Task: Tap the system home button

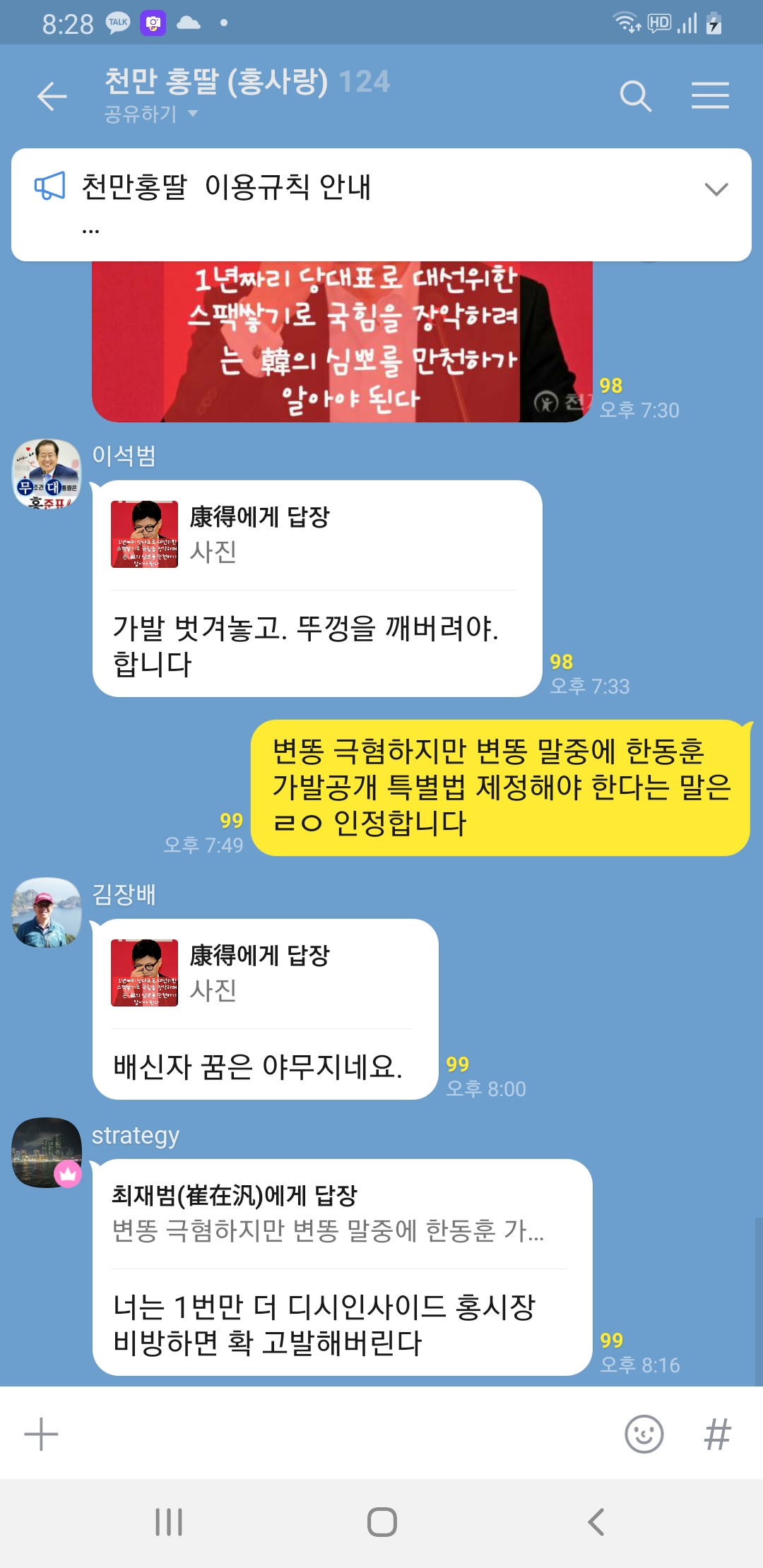Action: [381, 1522]
